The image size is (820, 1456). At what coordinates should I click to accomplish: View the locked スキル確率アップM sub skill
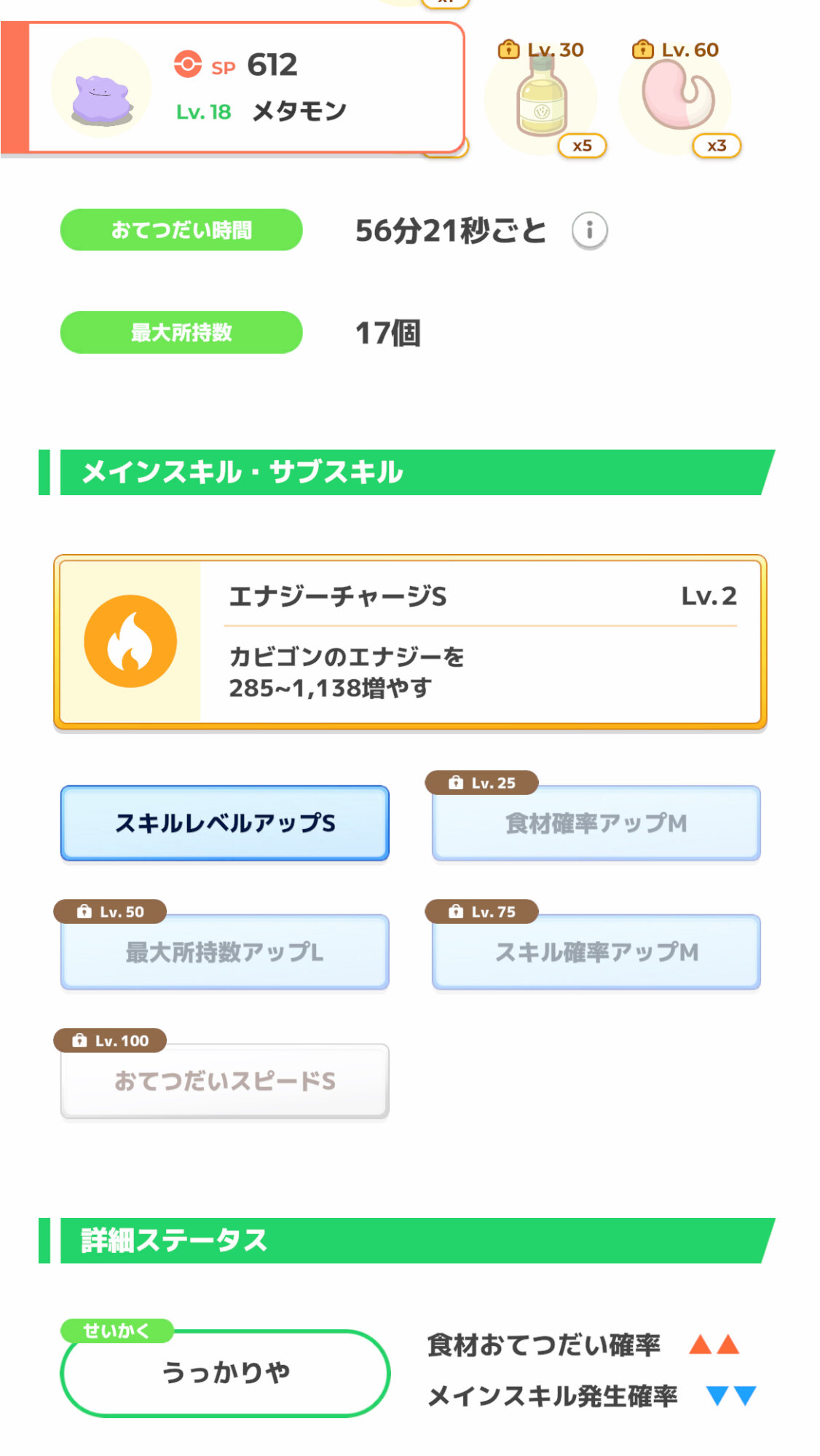pos(596,952)
